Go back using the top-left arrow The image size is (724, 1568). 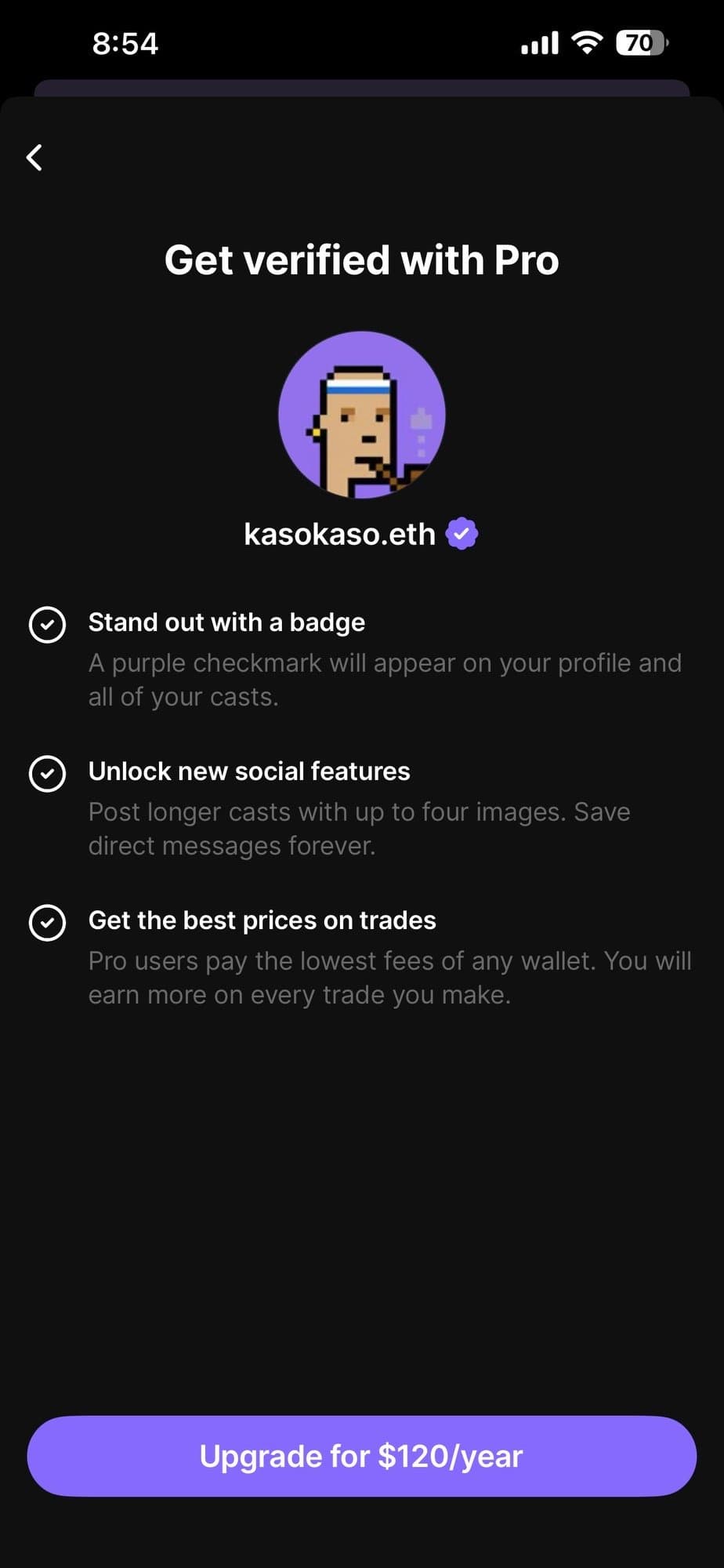click(x=34, y=158)
